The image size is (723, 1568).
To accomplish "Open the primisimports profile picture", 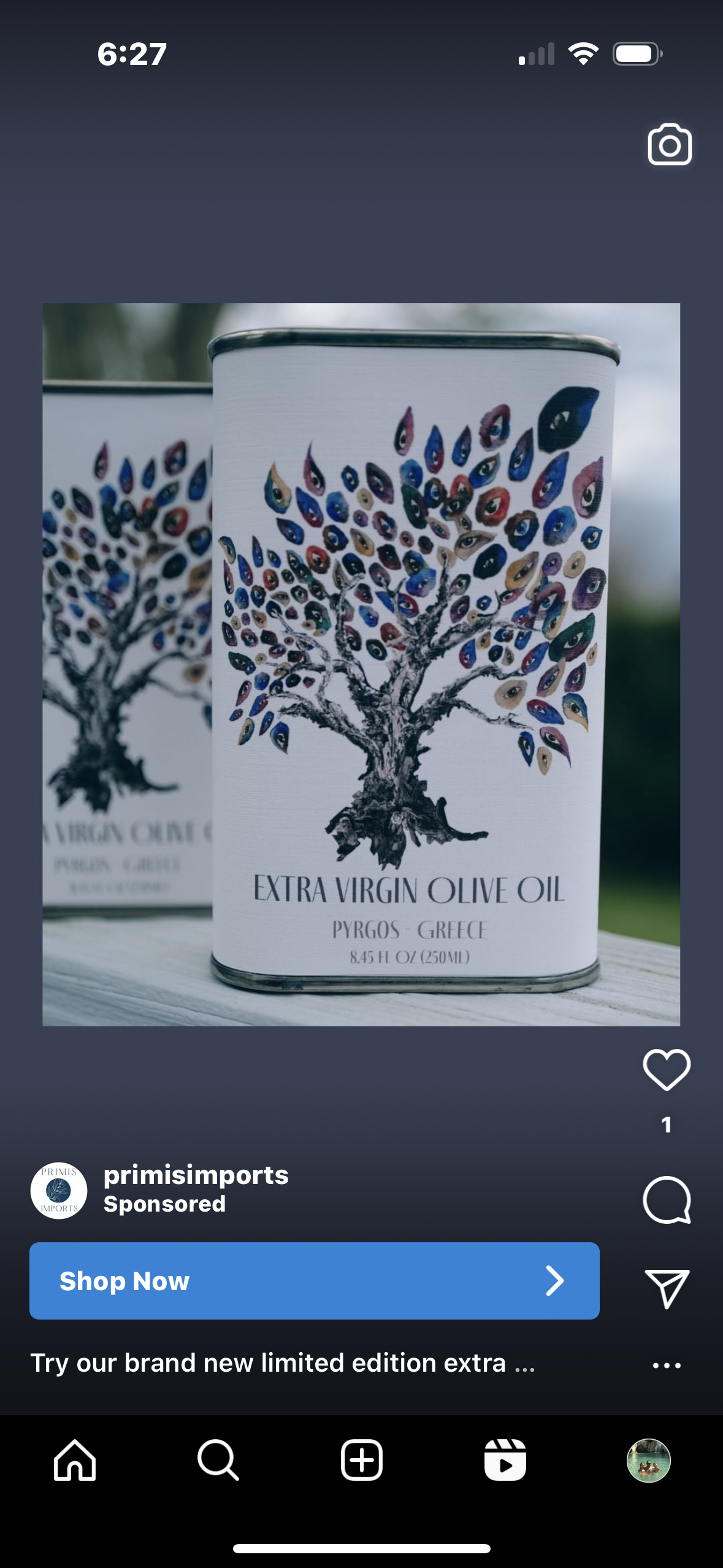I will [x=59, y=1190].
